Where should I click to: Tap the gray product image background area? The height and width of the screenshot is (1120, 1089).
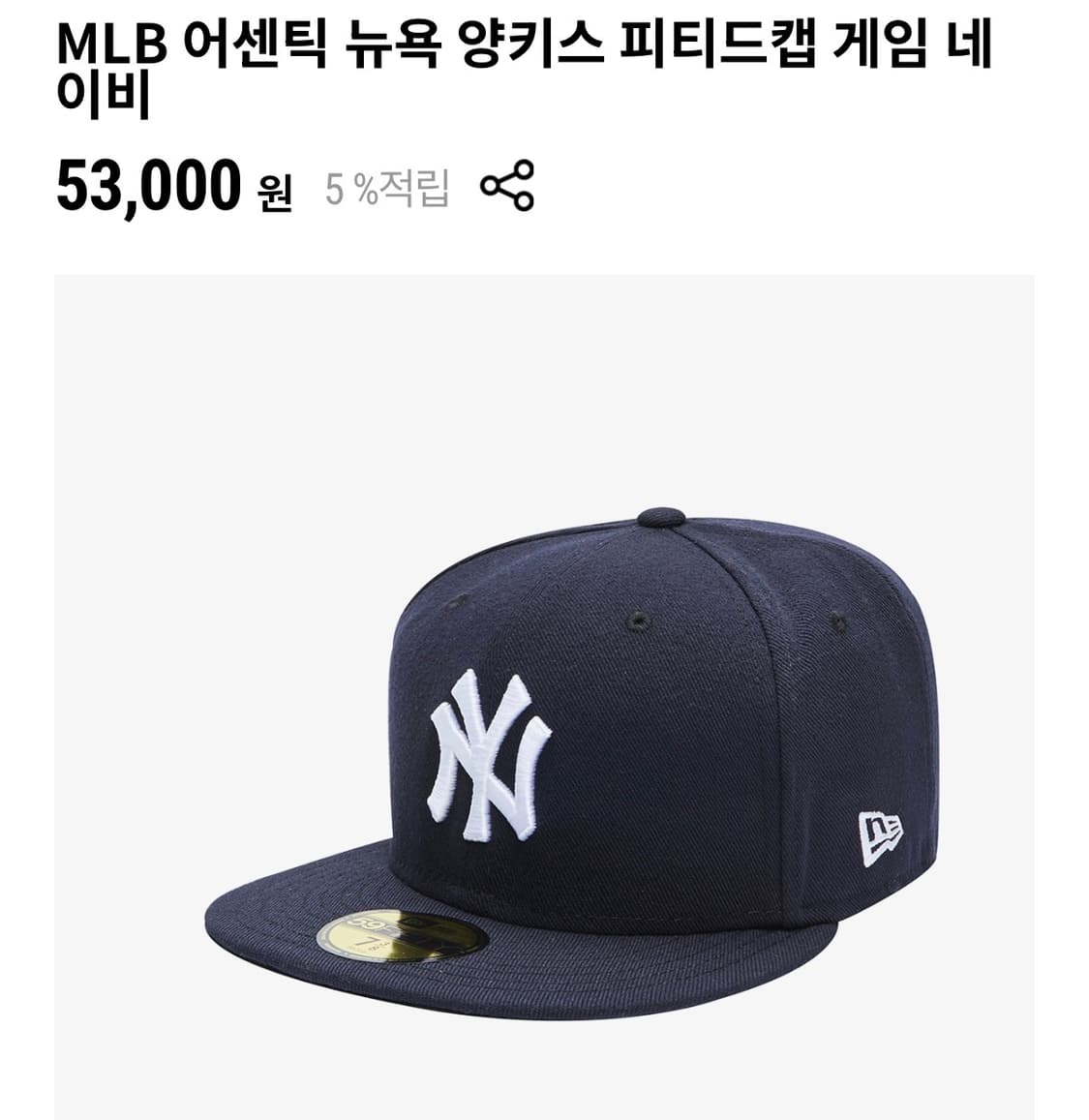point(174,387)
